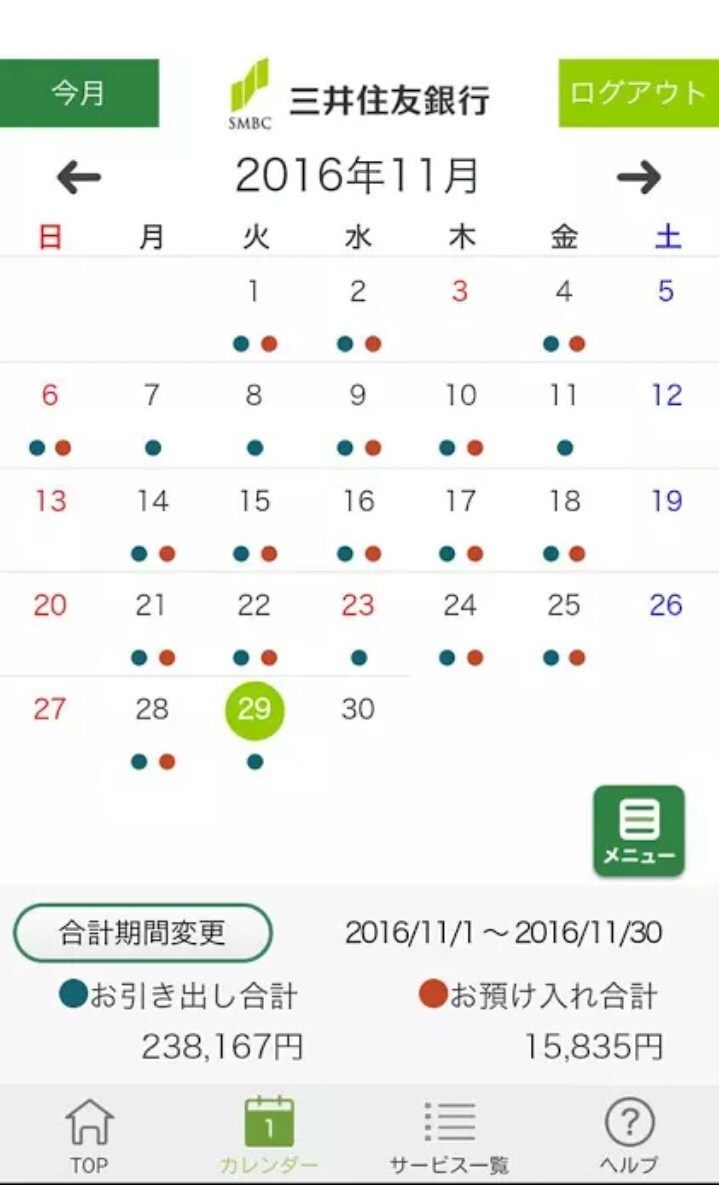Image resolution: width=719 pixels, height=1185 pixels.
Task: Select November 29 on the calendar
Action: [254, 710]
